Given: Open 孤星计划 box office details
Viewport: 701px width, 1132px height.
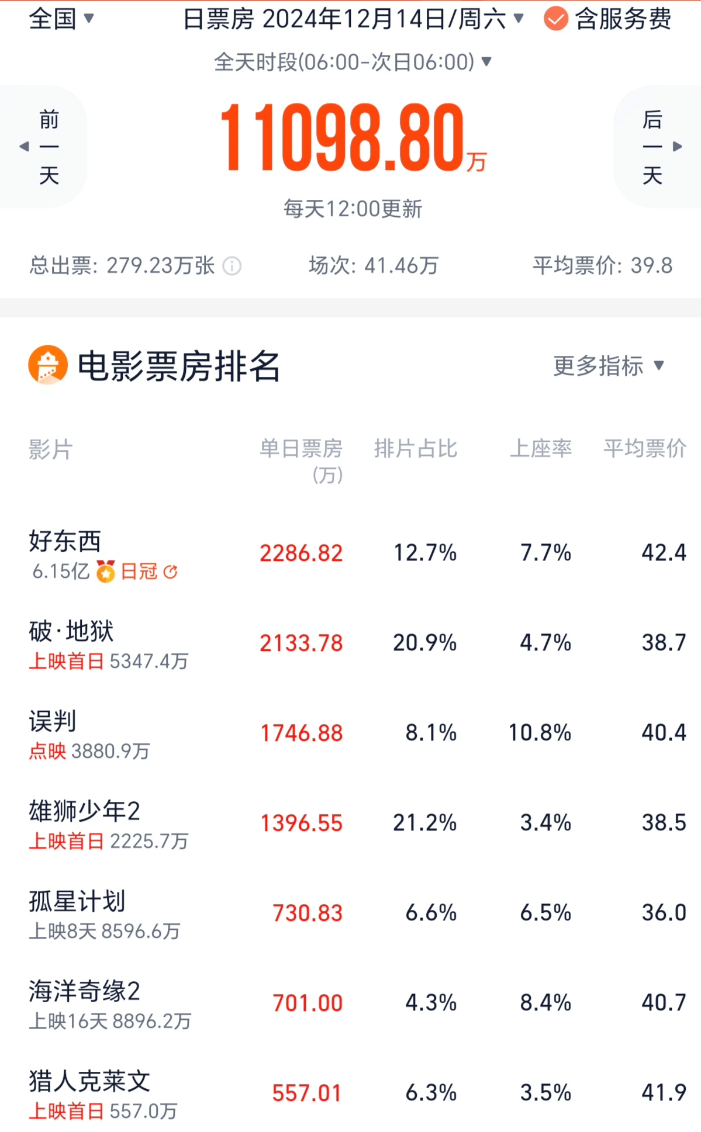Looking at the screenshot, I should [351, 915].
